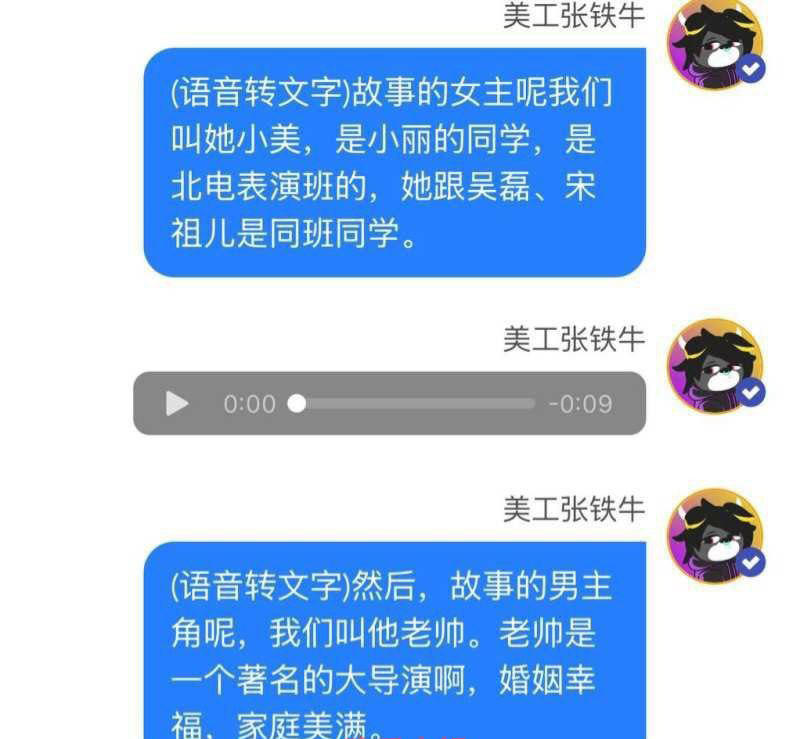Open the avatar beside the 小美 message

[x=714, y=42]
